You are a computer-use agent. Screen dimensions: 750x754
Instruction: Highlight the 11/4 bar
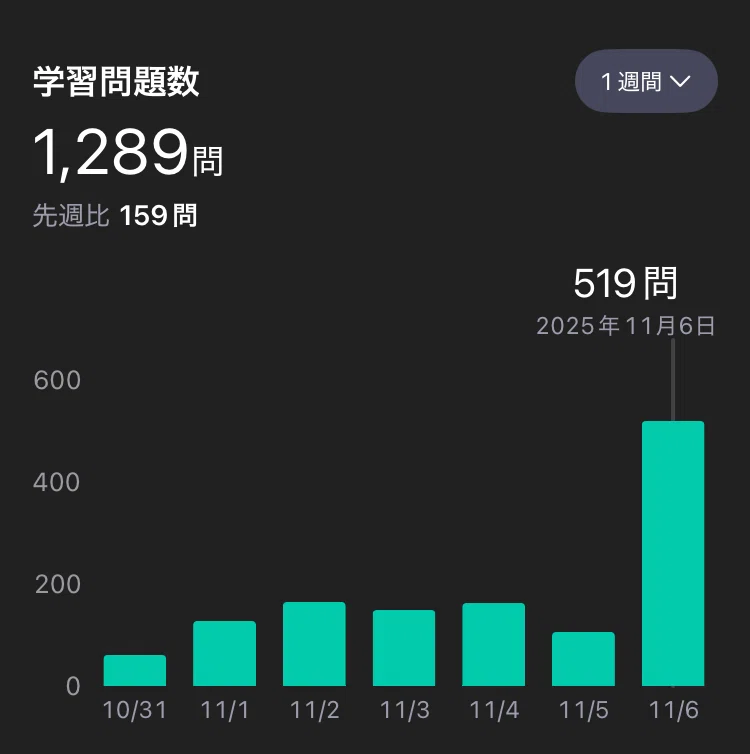[493, 644]
